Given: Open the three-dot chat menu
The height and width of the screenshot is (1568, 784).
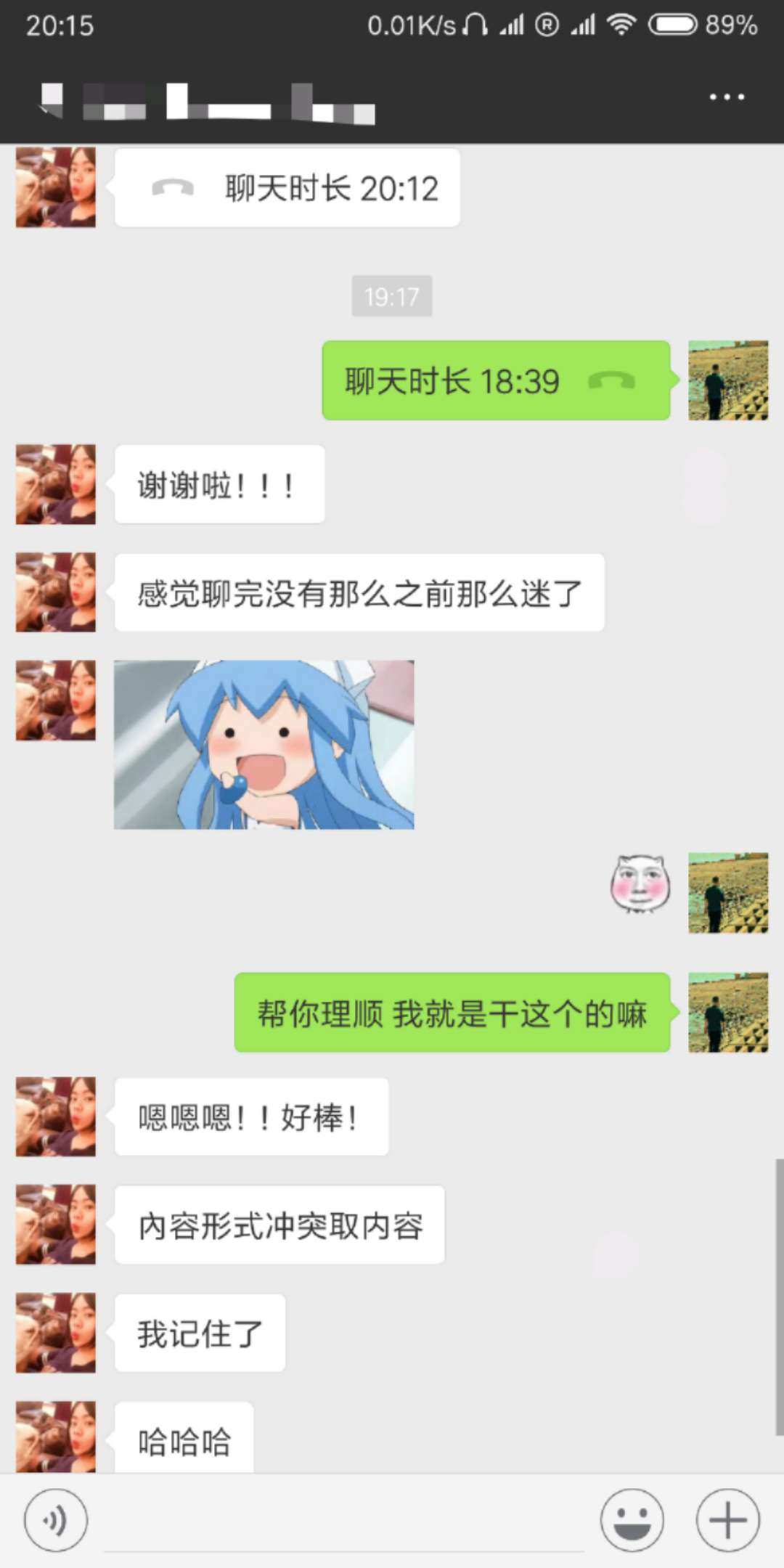Looking at the screenshot, I should [727, 97].
